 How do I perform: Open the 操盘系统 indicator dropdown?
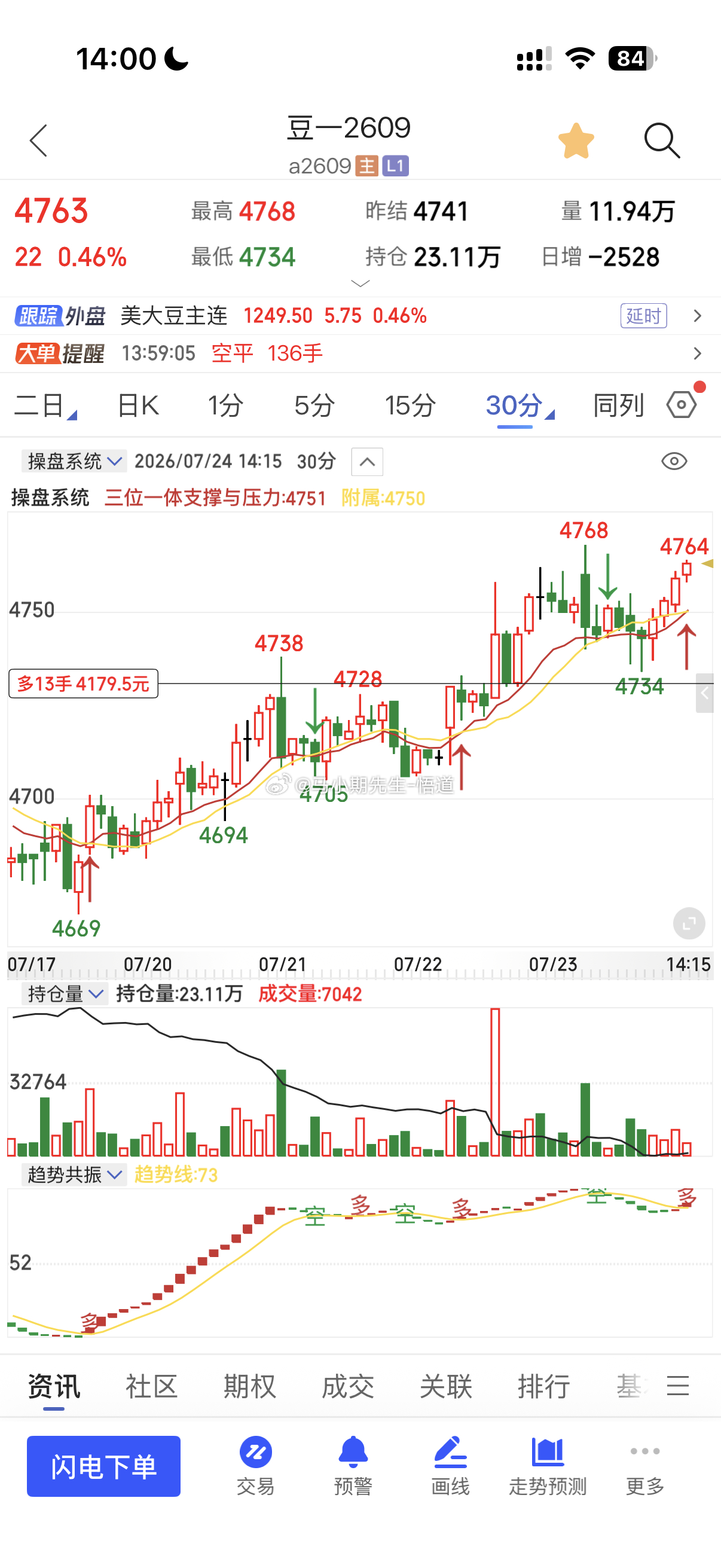pos(74,461)
